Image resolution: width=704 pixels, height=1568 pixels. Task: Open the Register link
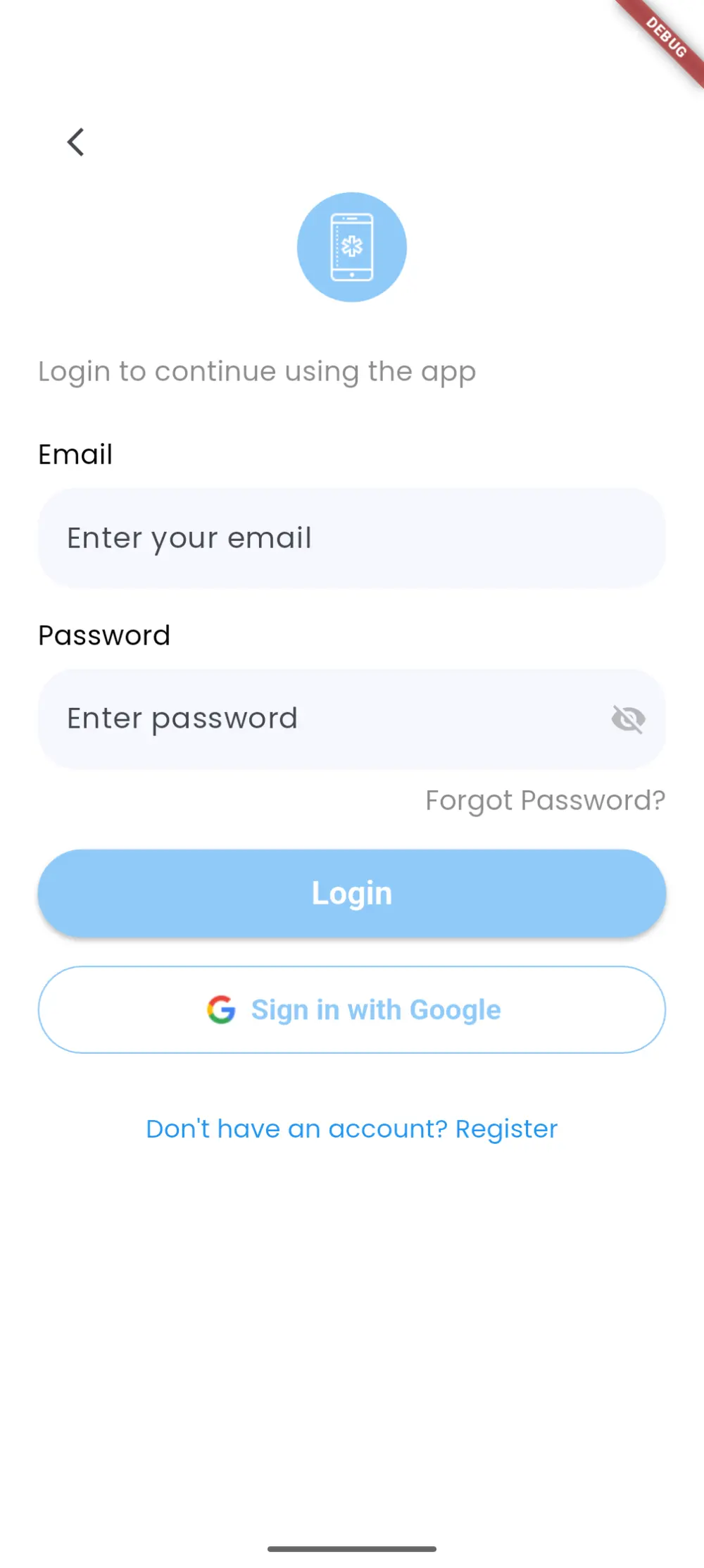[505, 1128]
